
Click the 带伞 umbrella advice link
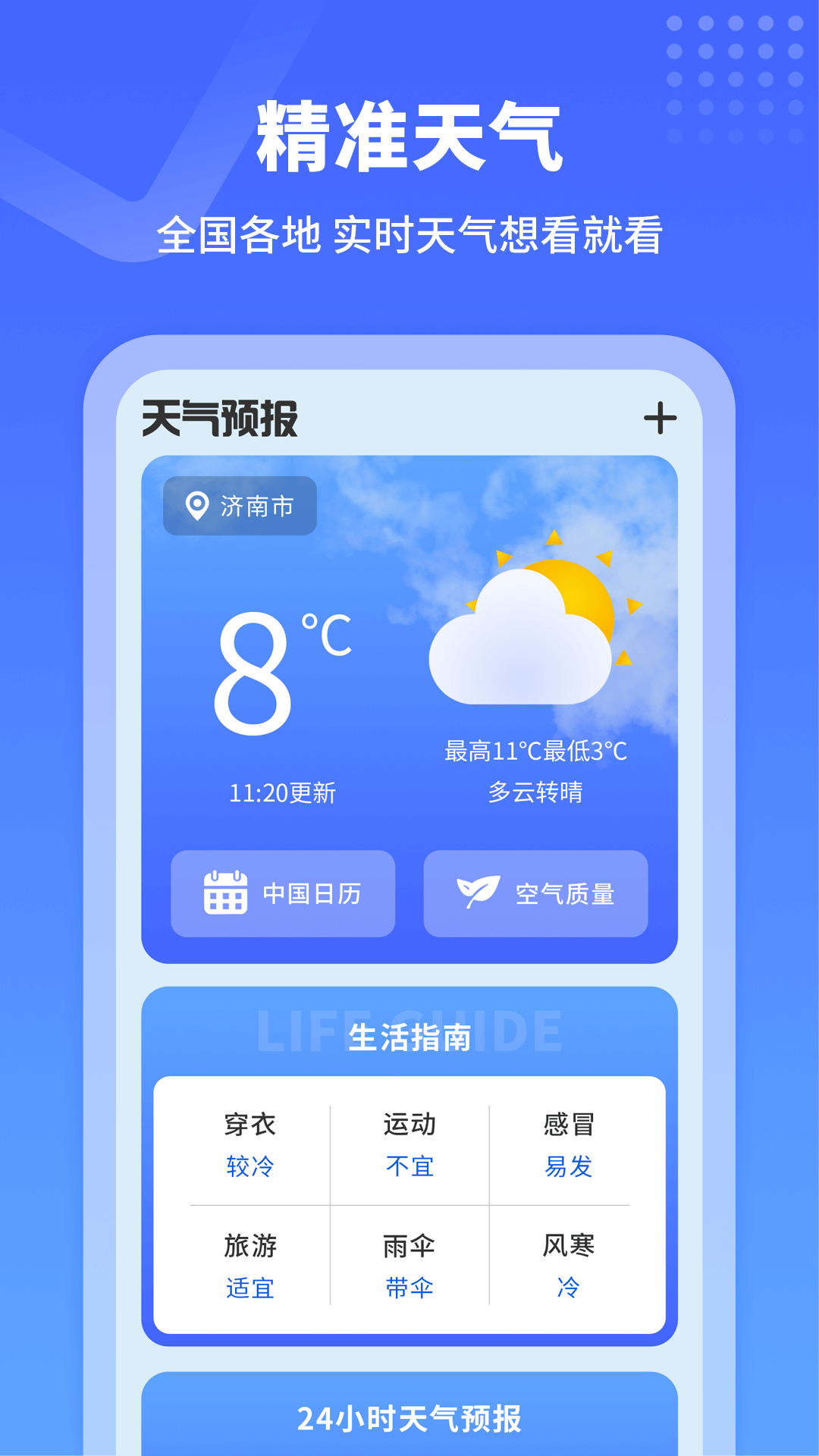click(409, 1285)
